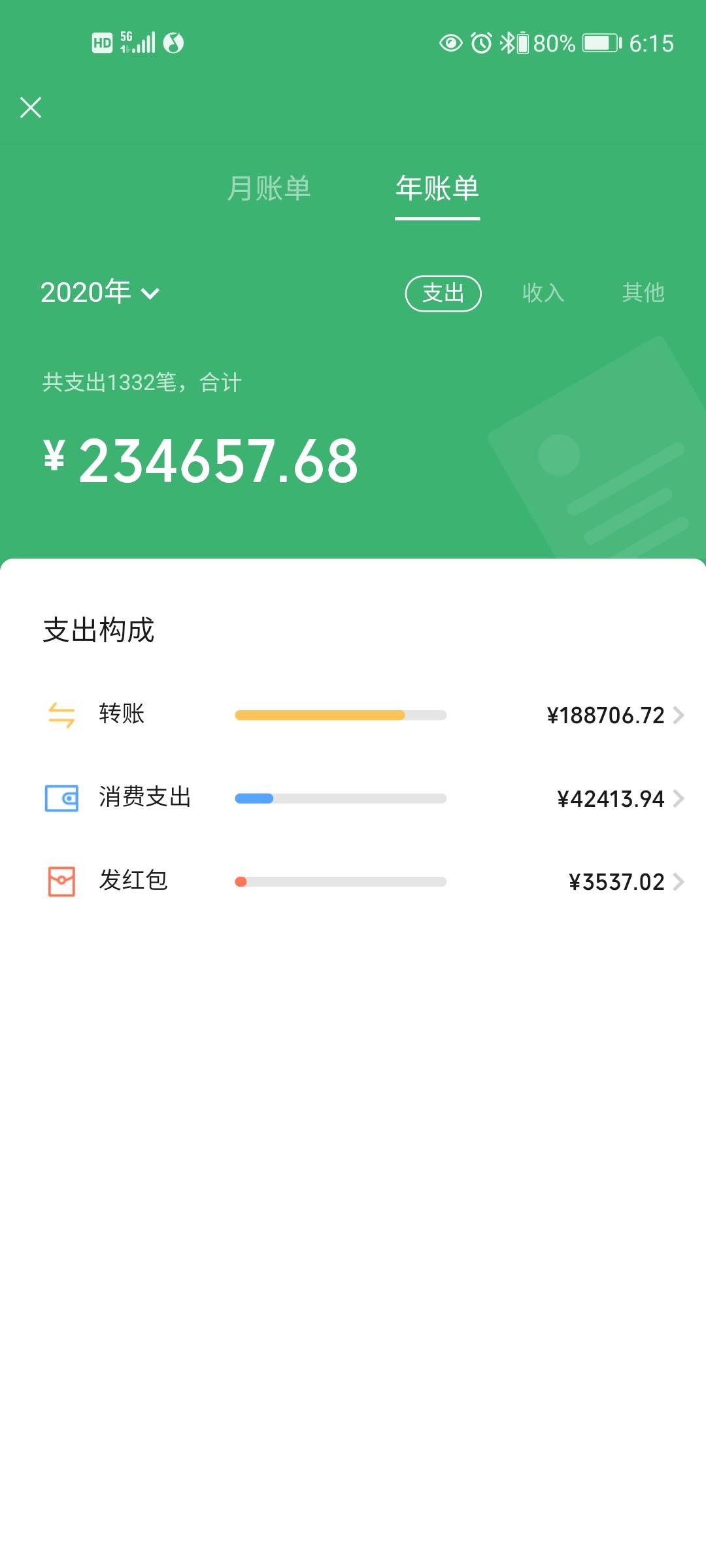
Task: Switch to the 收入 income filter
Action: pos(543,293)
